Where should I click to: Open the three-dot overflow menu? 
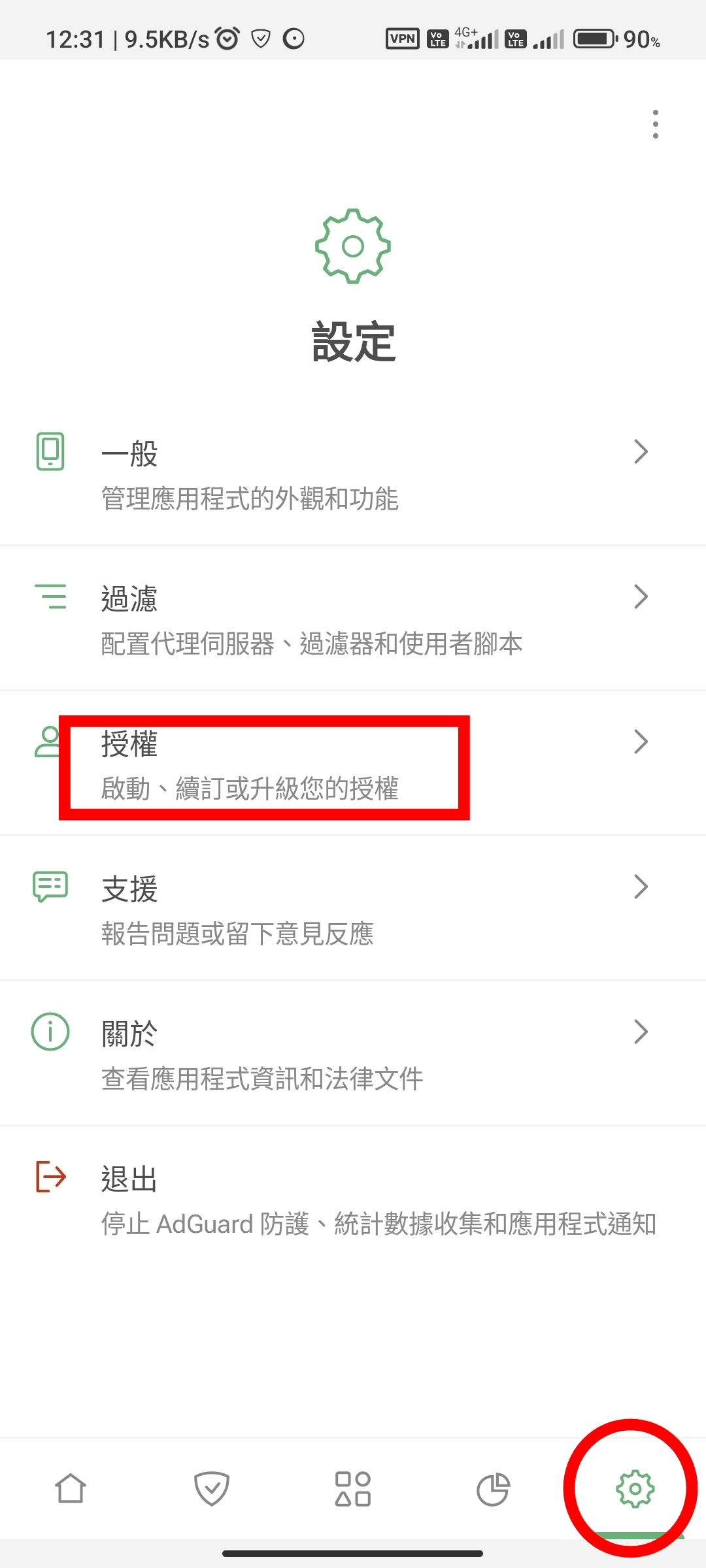[x=655, y=124]
